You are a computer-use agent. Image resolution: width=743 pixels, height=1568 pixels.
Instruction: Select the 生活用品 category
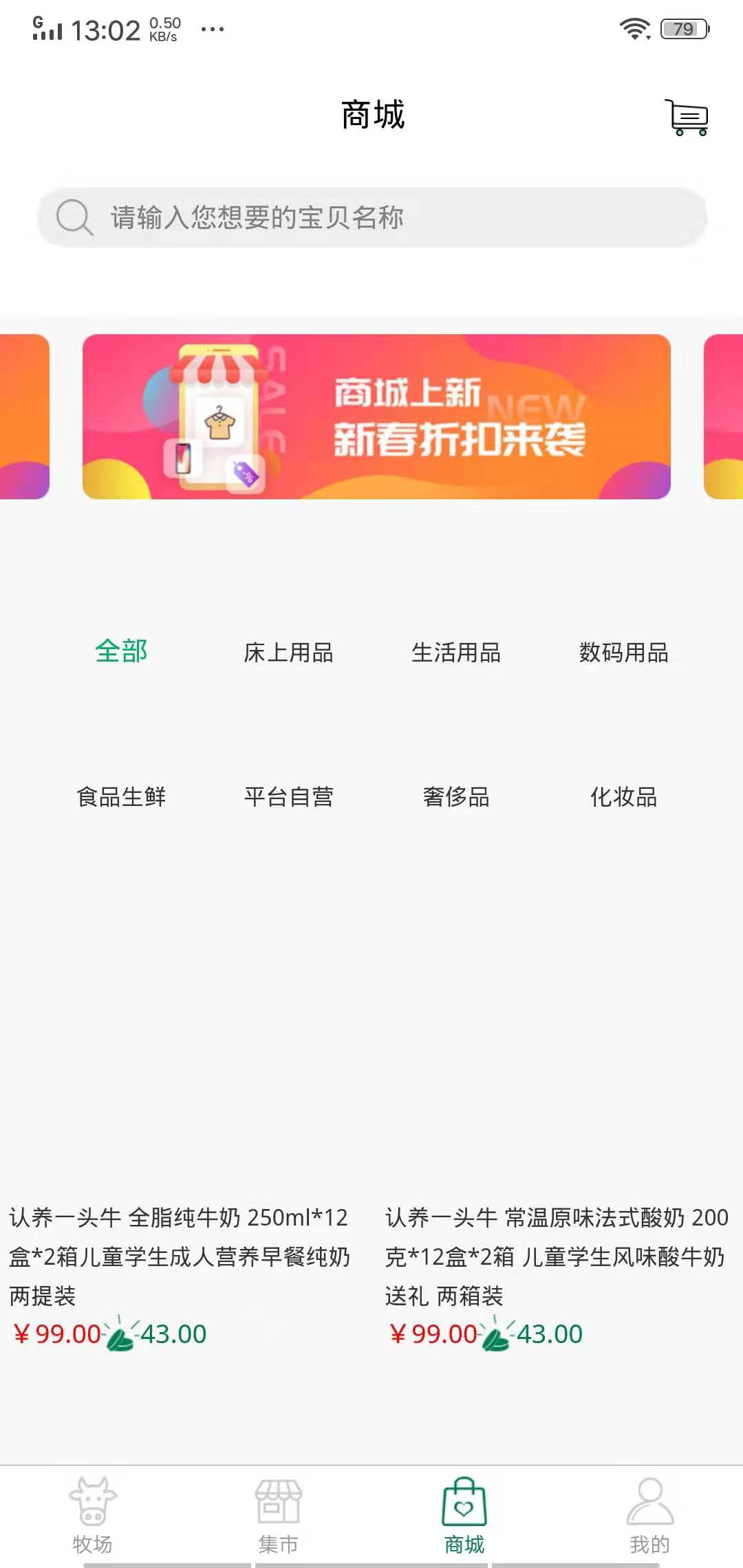(x=457, y=653)
